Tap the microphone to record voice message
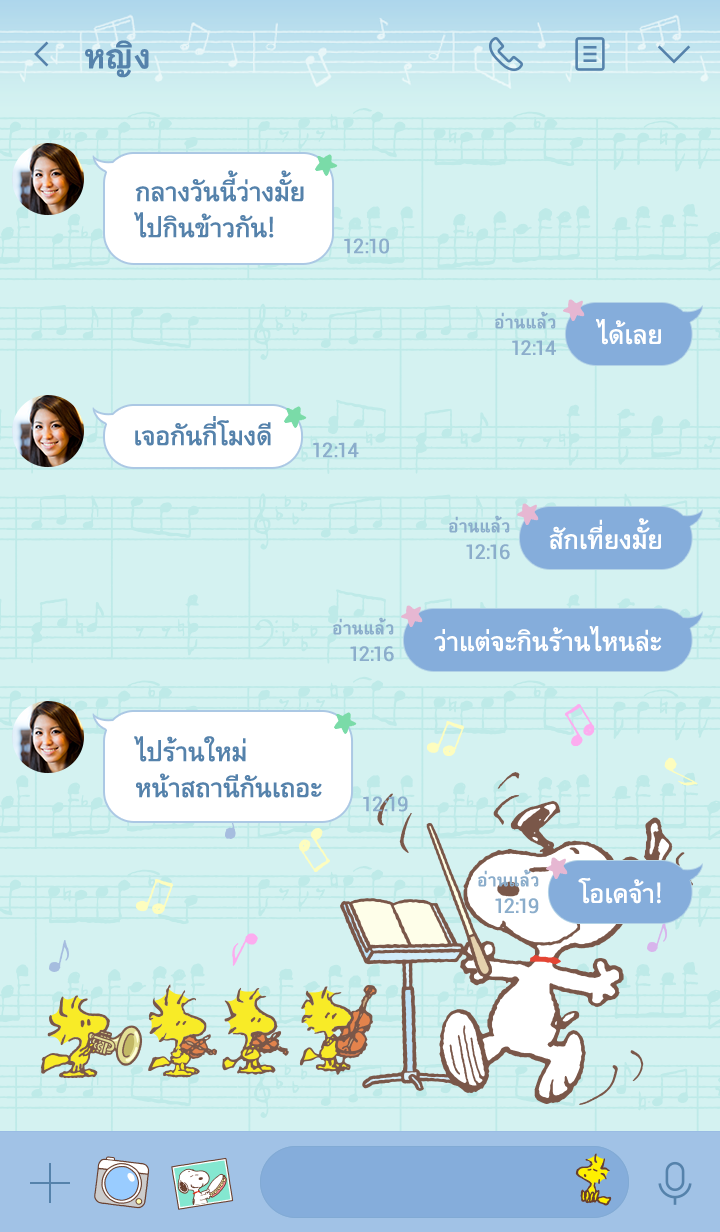This screenshot has height=1232, width=720. 675,1183
